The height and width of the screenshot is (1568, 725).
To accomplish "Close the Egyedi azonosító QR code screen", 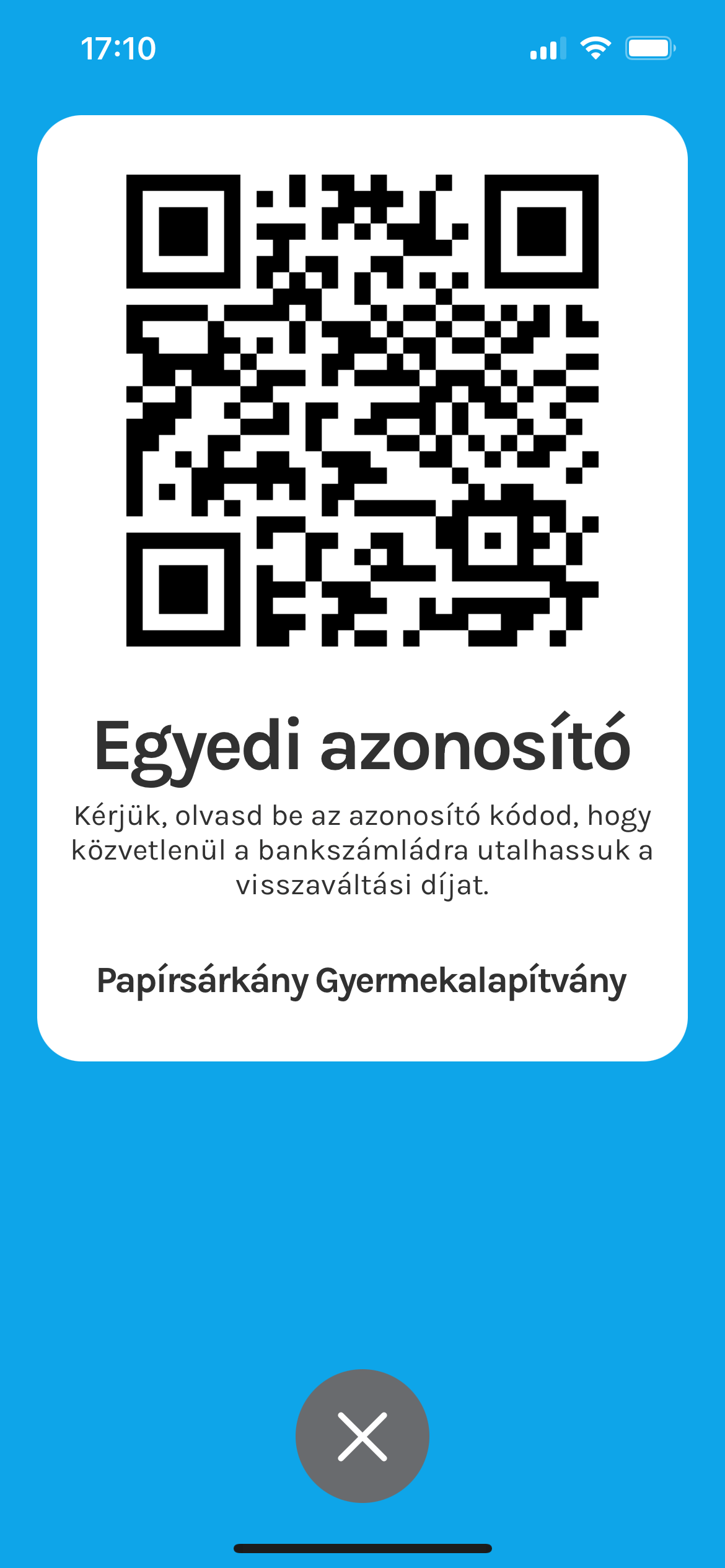I will coord(362,1436).
